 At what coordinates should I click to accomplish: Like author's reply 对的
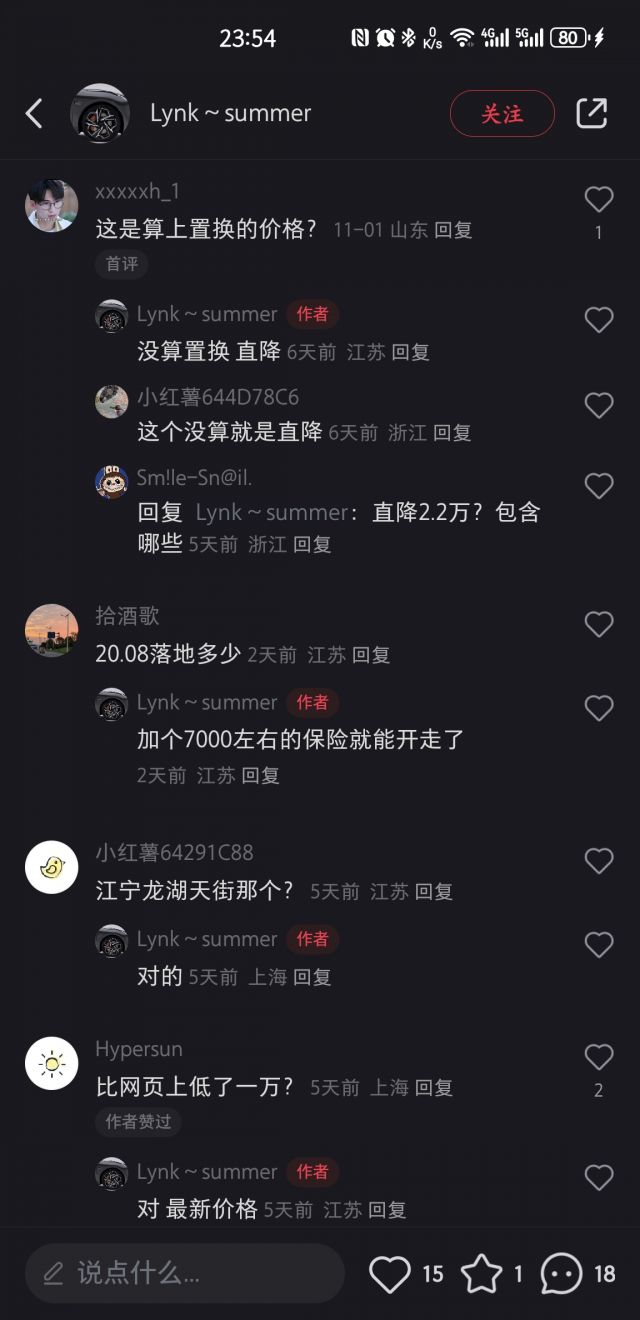point(598,945)
